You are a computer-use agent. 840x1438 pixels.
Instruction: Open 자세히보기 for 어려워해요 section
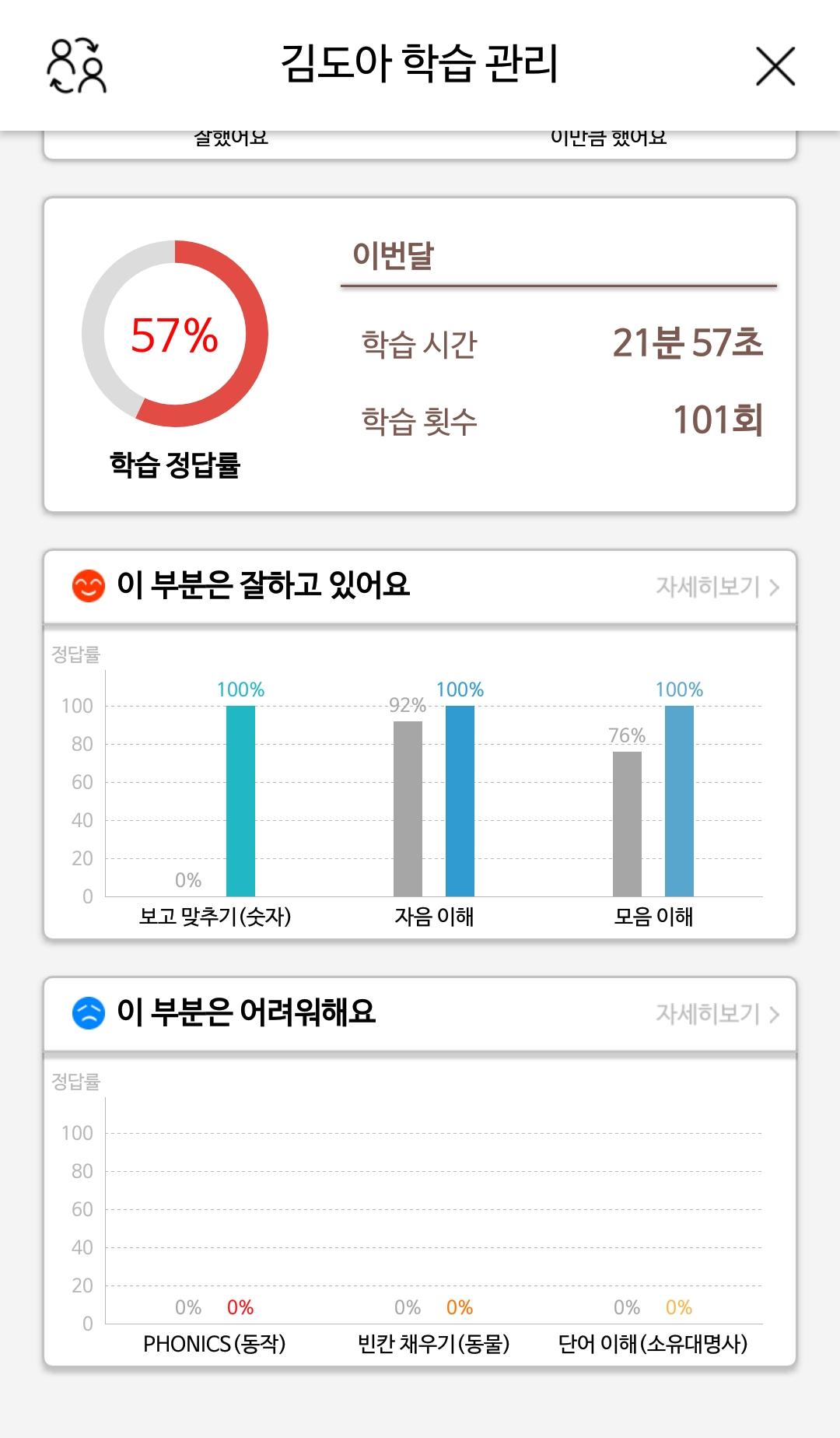tap(717, 1014)
